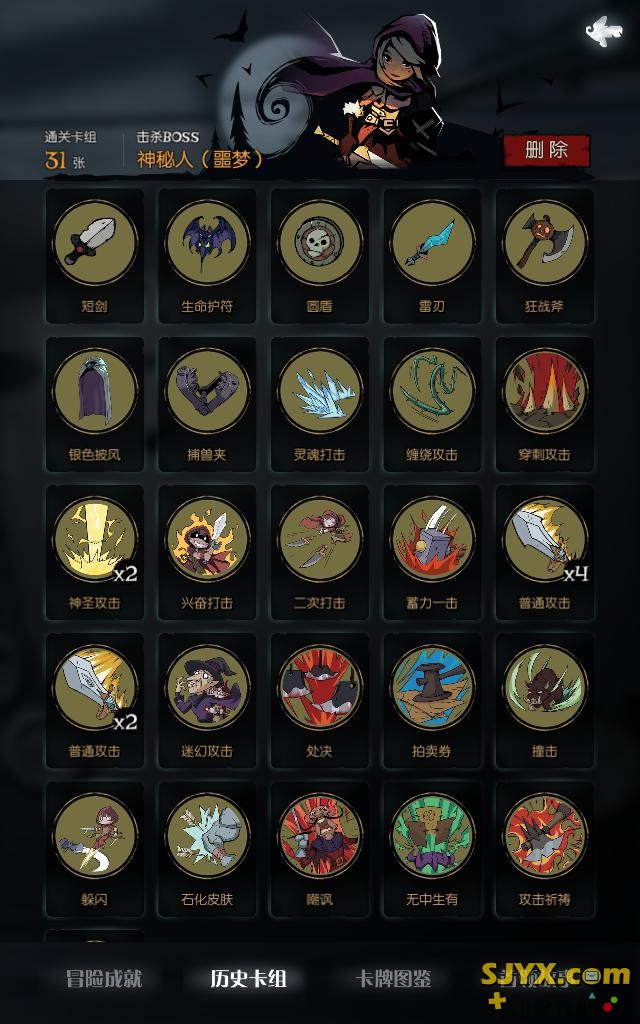Screen dimensions: 640x1024
Task: Delete this deck with 删除 button
Action: (x=546, y=150)
